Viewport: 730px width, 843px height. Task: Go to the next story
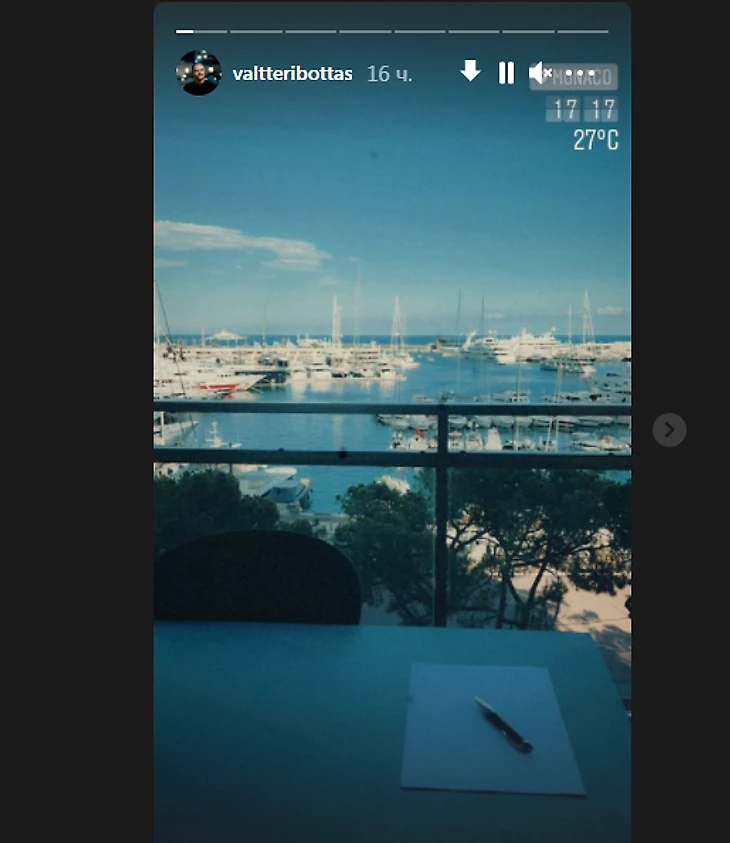tap(669, 430)
